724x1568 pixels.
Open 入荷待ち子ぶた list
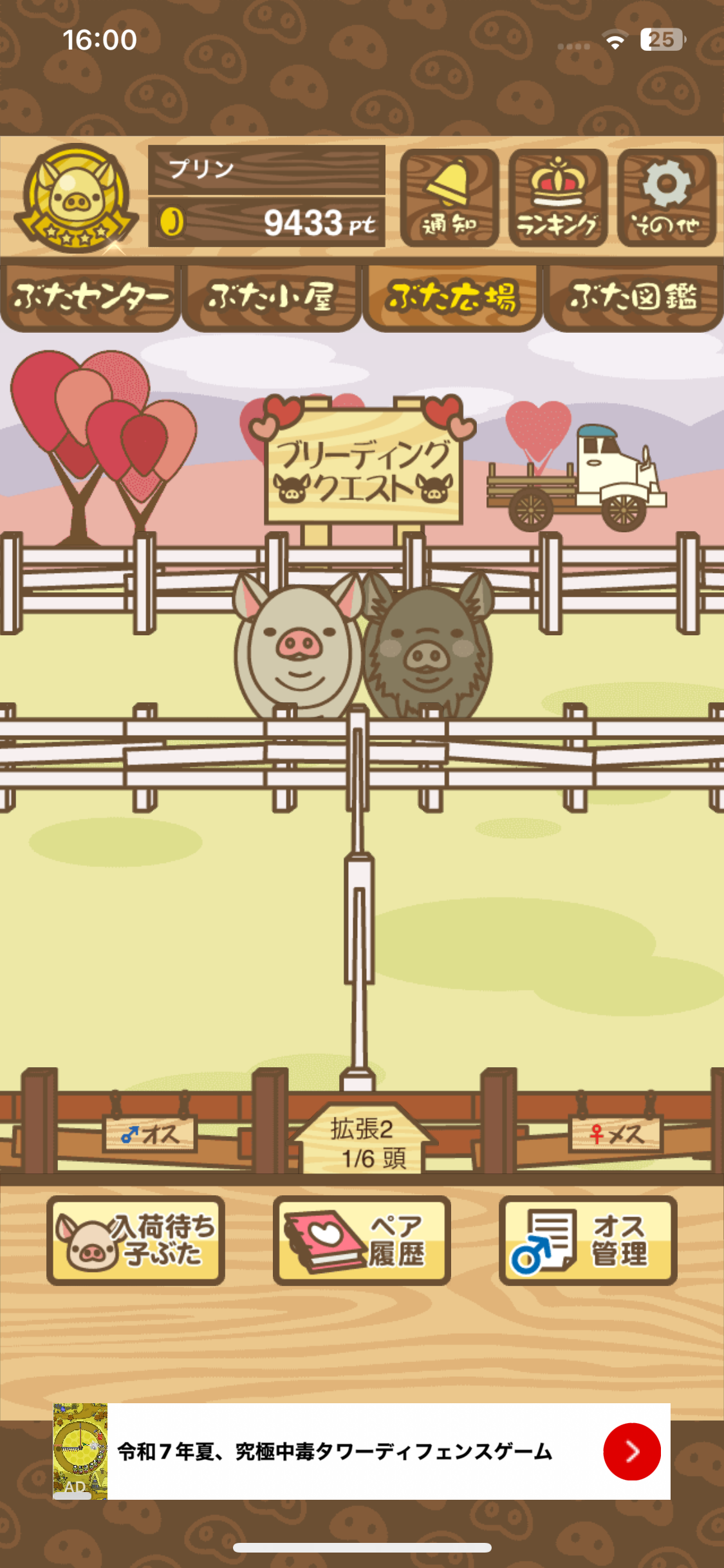pos(136,1240)
